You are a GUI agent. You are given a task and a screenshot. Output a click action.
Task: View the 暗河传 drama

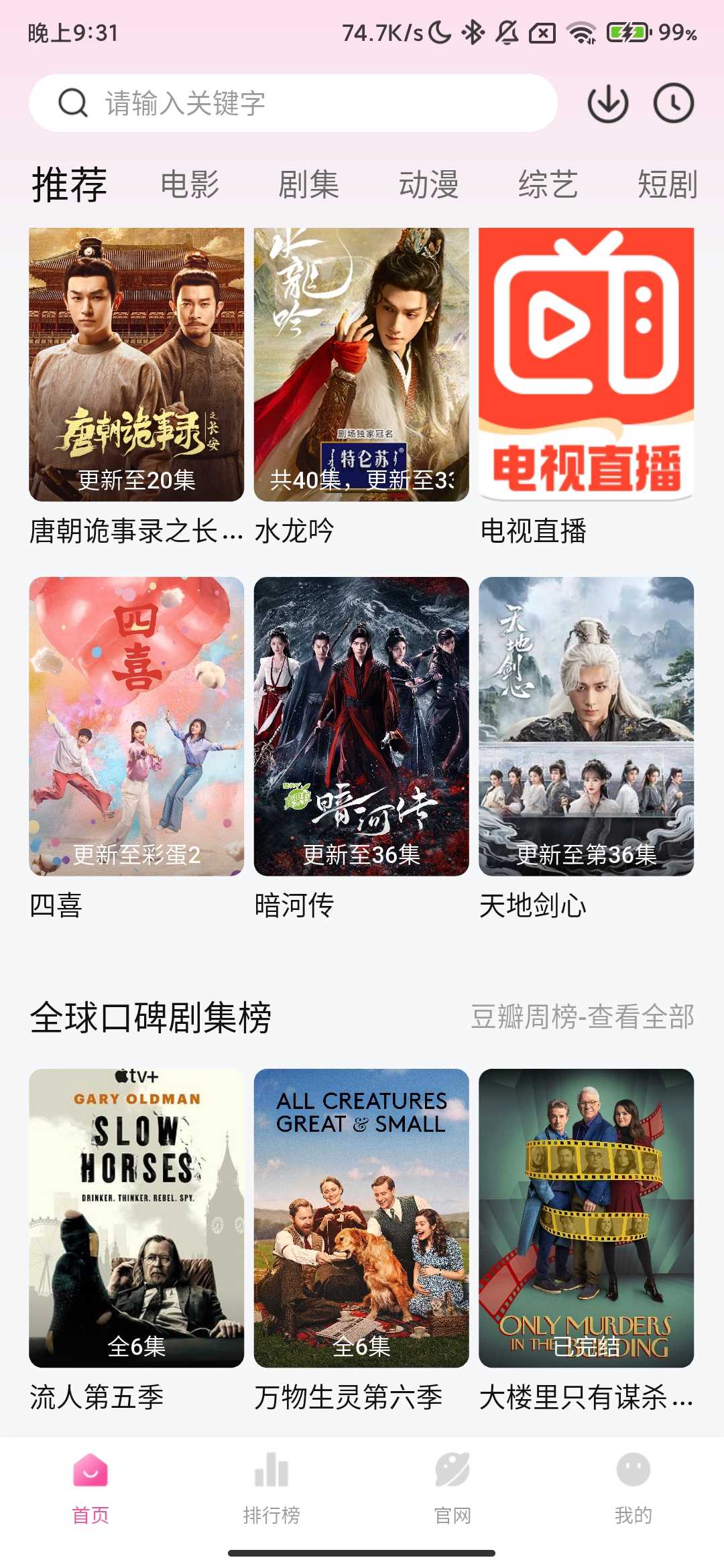pos(361,726)
